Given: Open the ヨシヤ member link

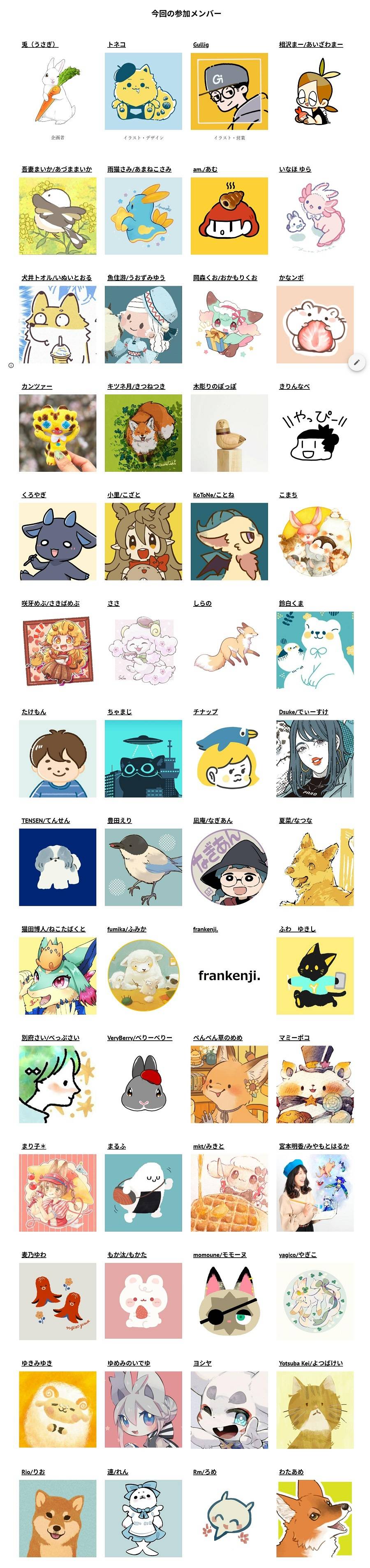Looking at the screenshot, I should tap(202, 1363).
